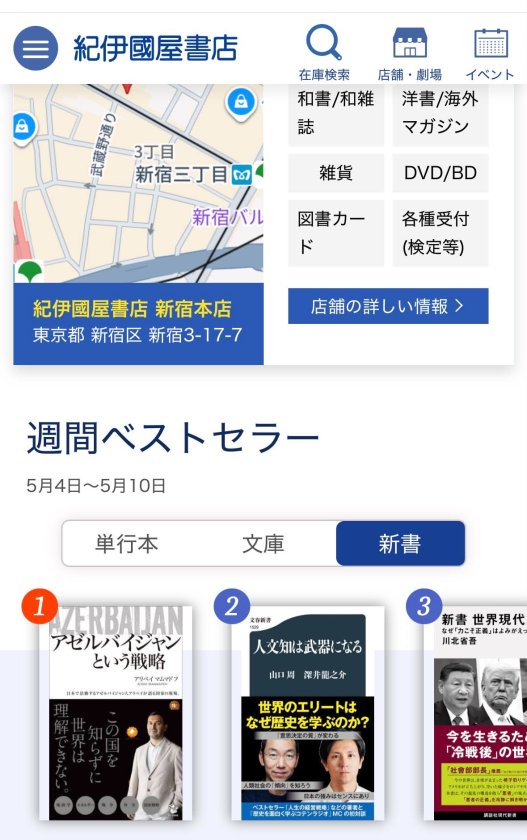This screenshot has width=527, height=840.
Task: Tap 店舗の詳しい情報 button
Action: pyautogui.click(x=388, y=306)
